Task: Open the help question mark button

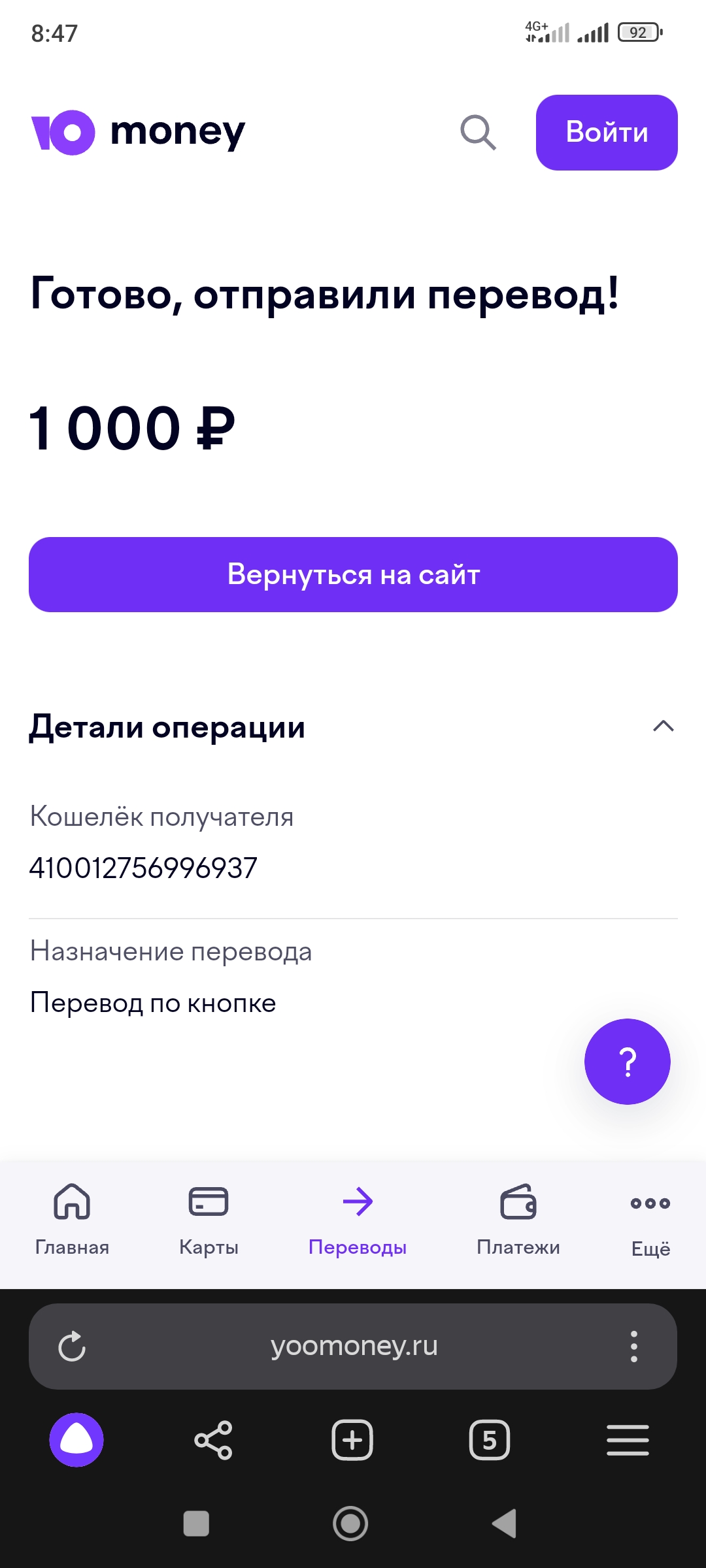Action: 628,1062
